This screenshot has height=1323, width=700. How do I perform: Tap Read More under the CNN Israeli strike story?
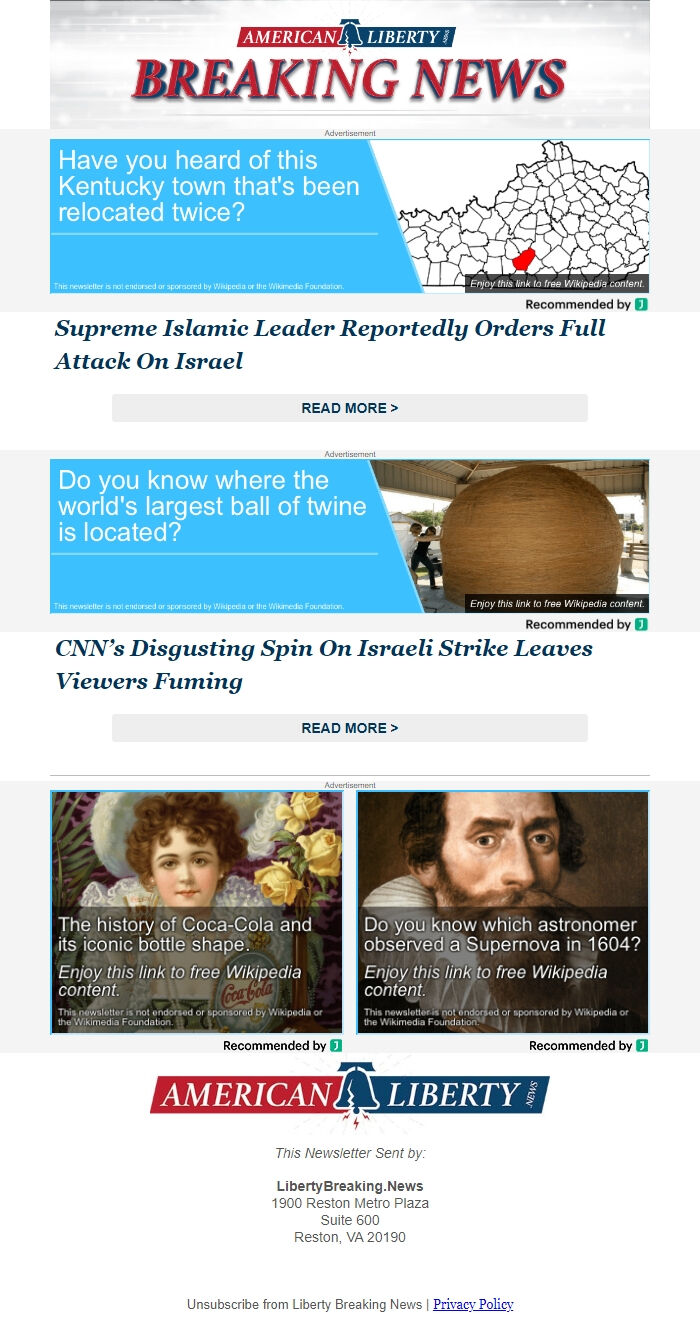pyautogui.click(x=350, y=728)
